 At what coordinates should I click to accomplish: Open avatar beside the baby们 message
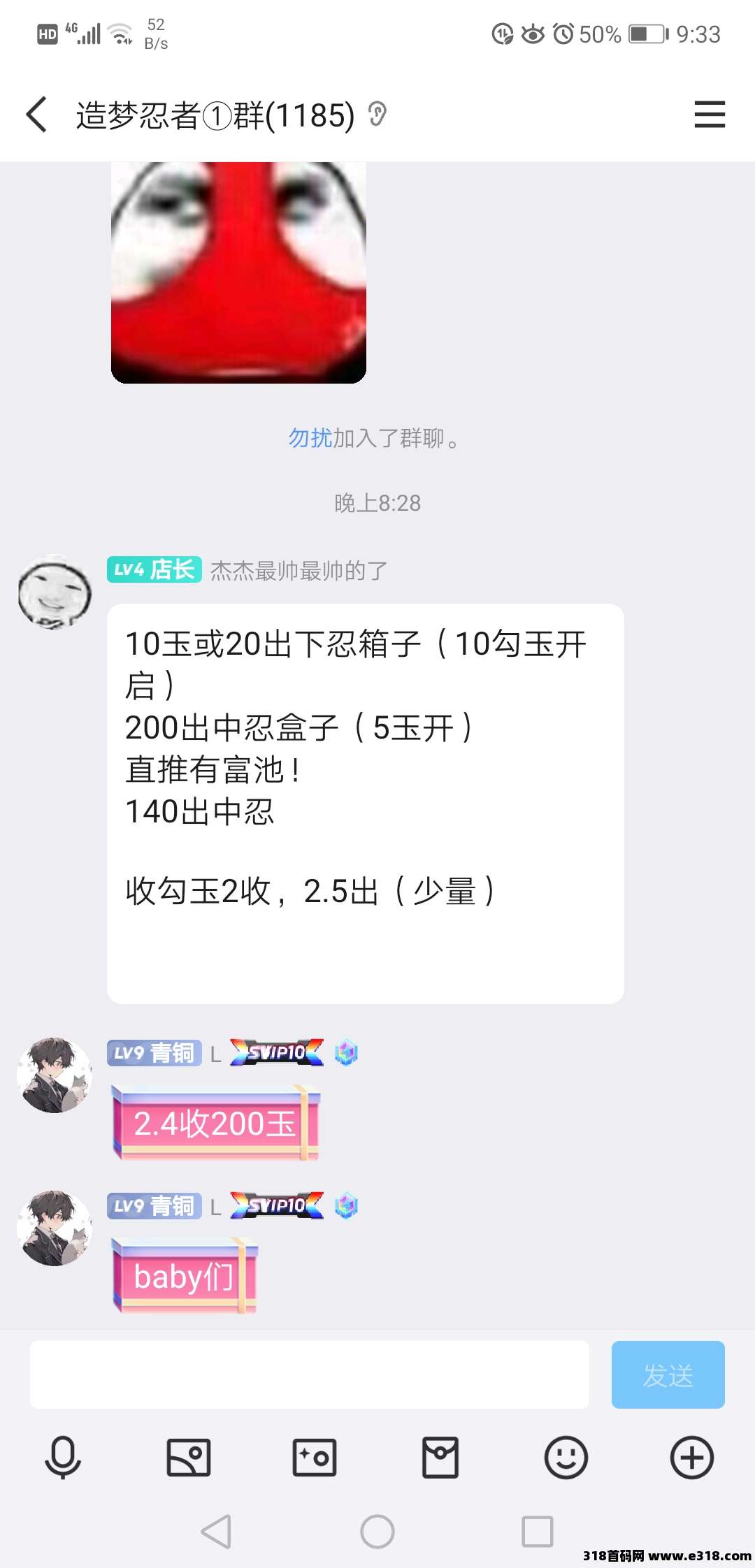tap(55, 1228)
